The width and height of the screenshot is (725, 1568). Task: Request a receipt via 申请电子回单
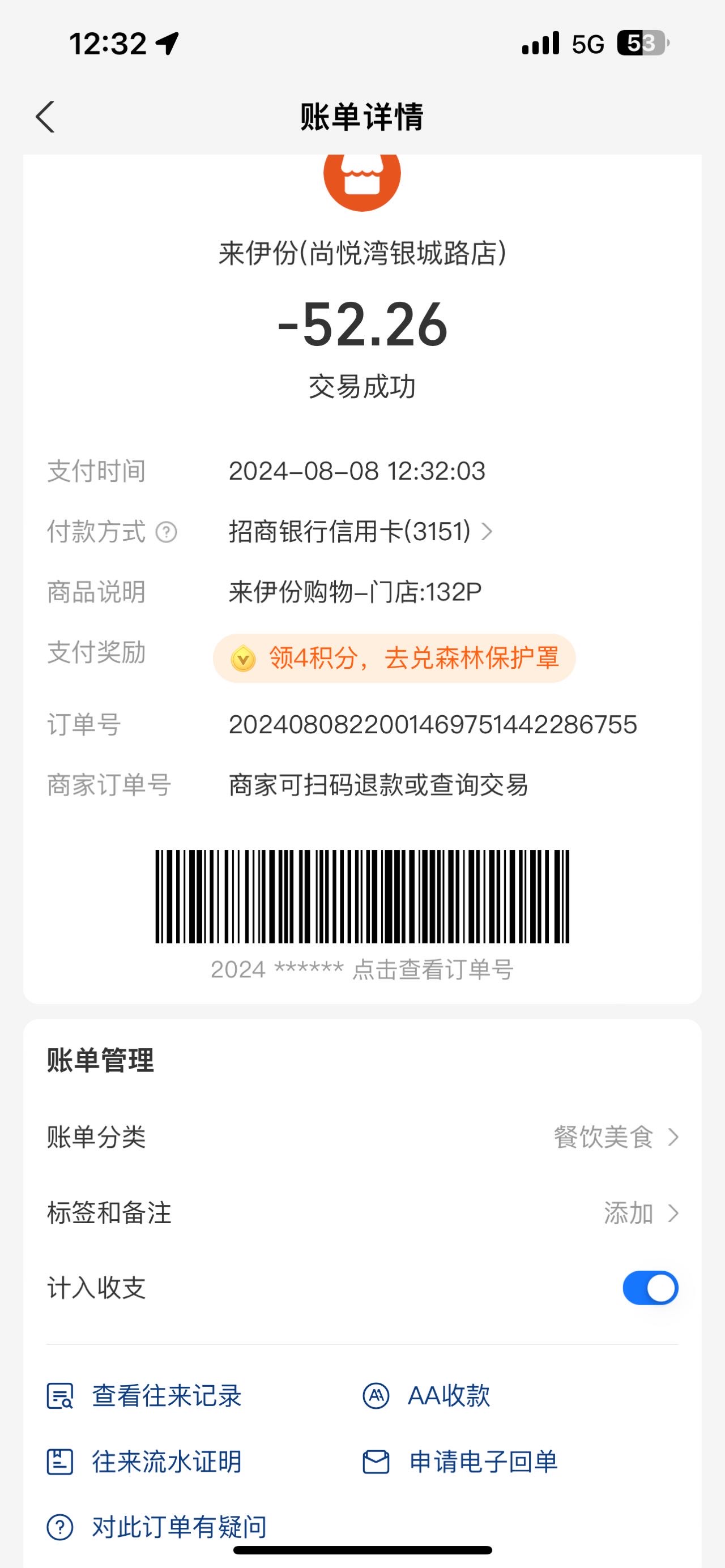coord(460,1462)
